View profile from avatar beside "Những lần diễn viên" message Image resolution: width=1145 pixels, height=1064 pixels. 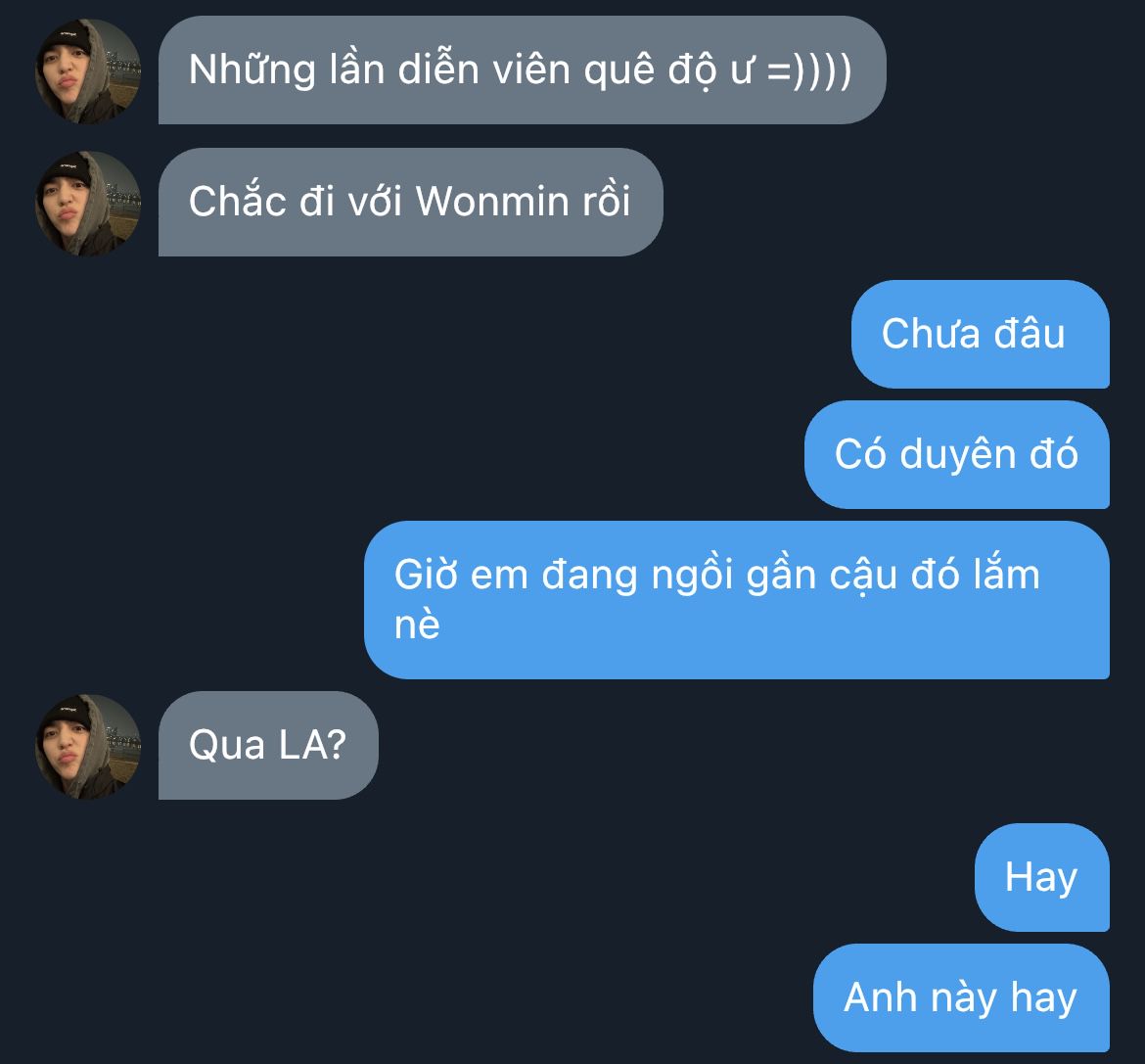pos(88,70)
